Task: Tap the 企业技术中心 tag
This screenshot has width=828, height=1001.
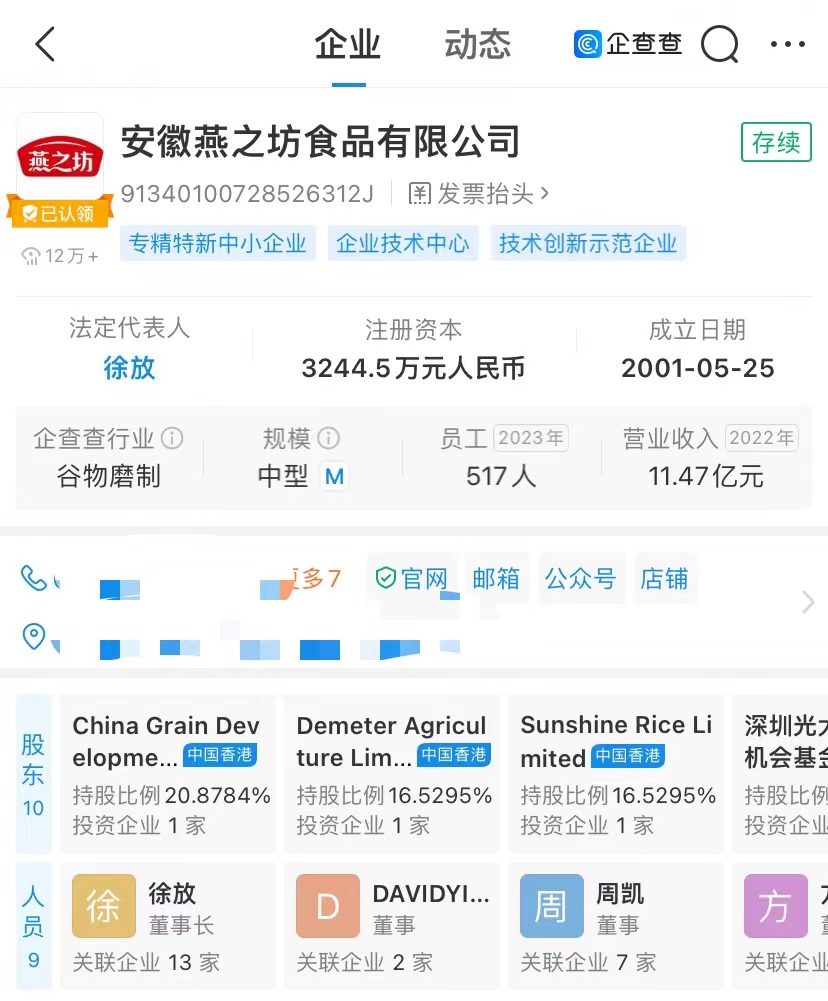Action: pos(402,243)
